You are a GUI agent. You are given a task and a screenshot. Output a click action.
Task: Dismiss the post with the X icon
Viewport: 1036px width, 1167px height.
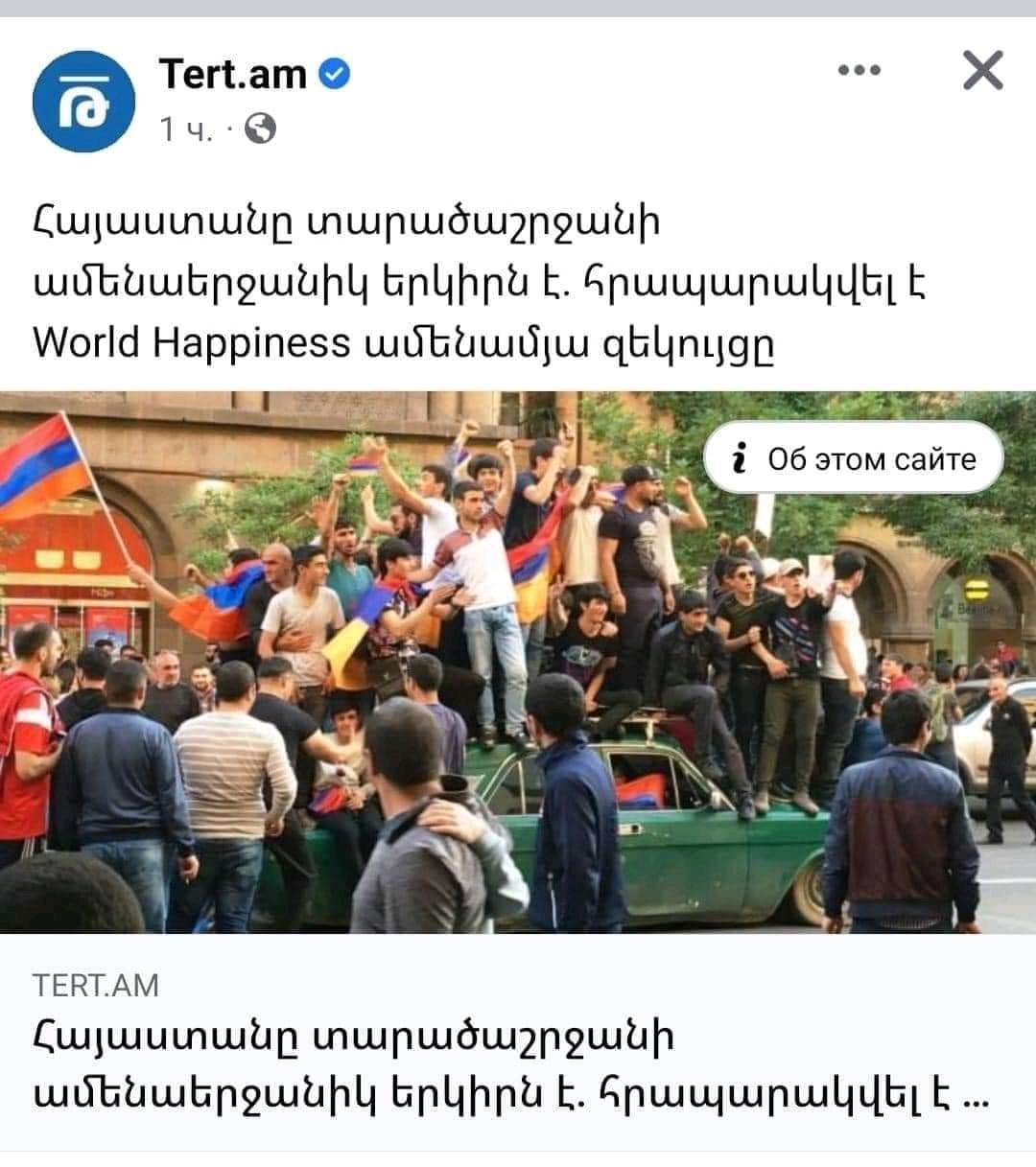[982, 70]
